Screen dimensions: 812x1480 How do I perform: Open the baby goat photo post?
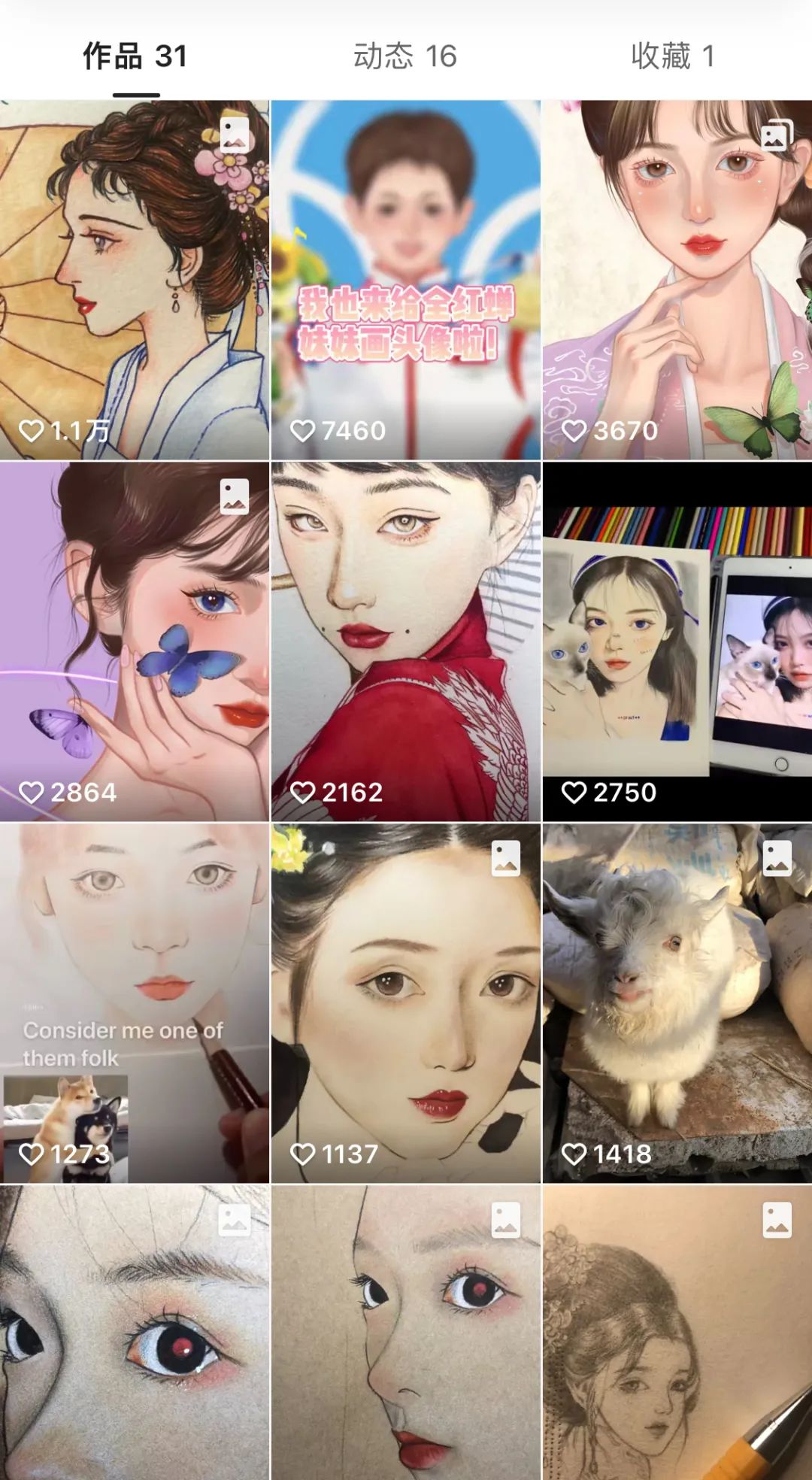(x=677, y=1002)
